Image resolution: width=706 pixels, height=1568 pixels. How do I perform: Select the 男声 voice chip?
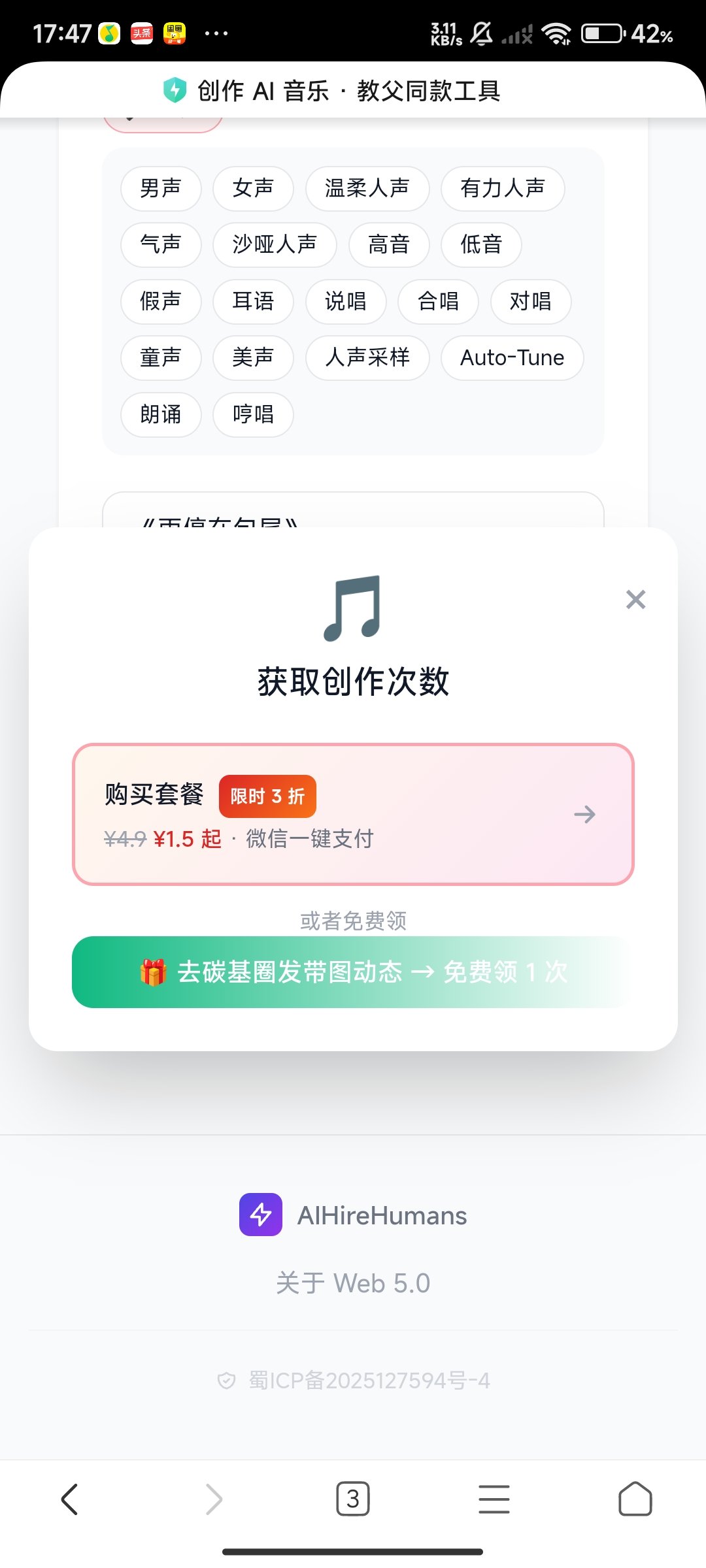click(x=161, y=188)
